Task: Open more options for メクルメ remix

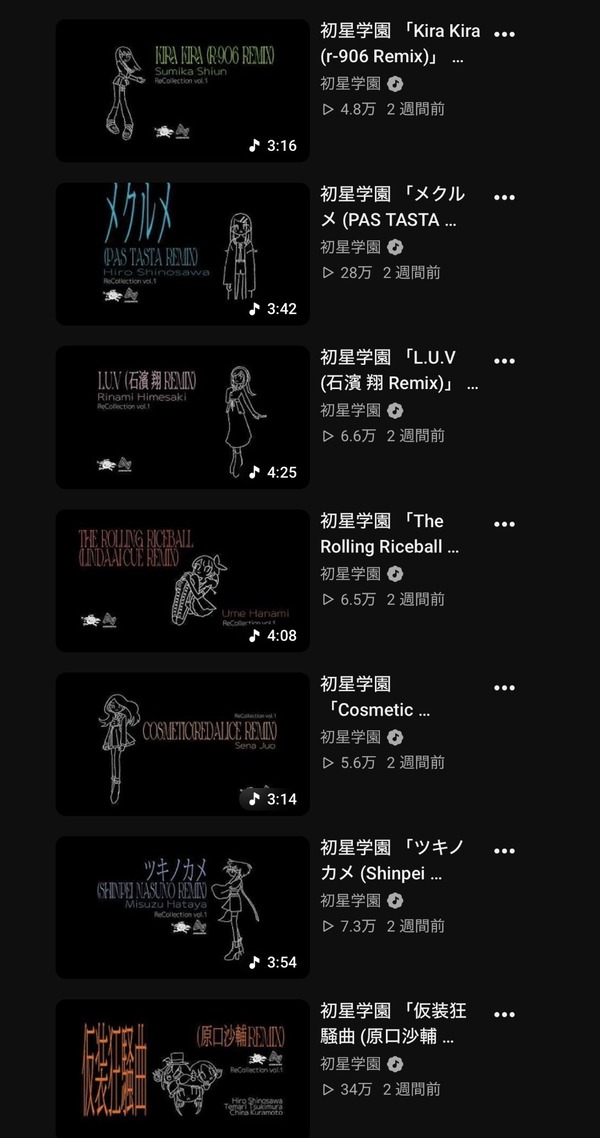Action: pos(504,197)
